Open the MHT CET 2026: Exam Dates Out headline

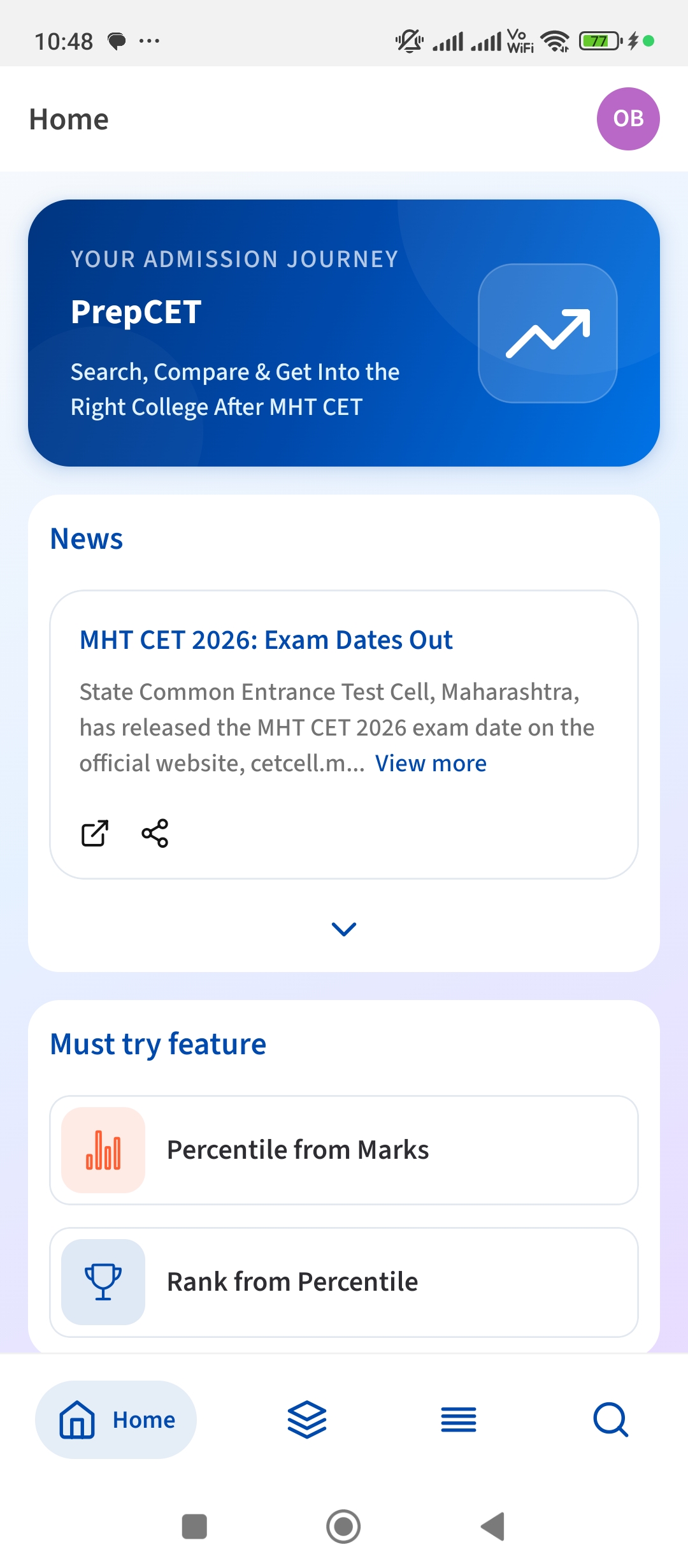266,639
